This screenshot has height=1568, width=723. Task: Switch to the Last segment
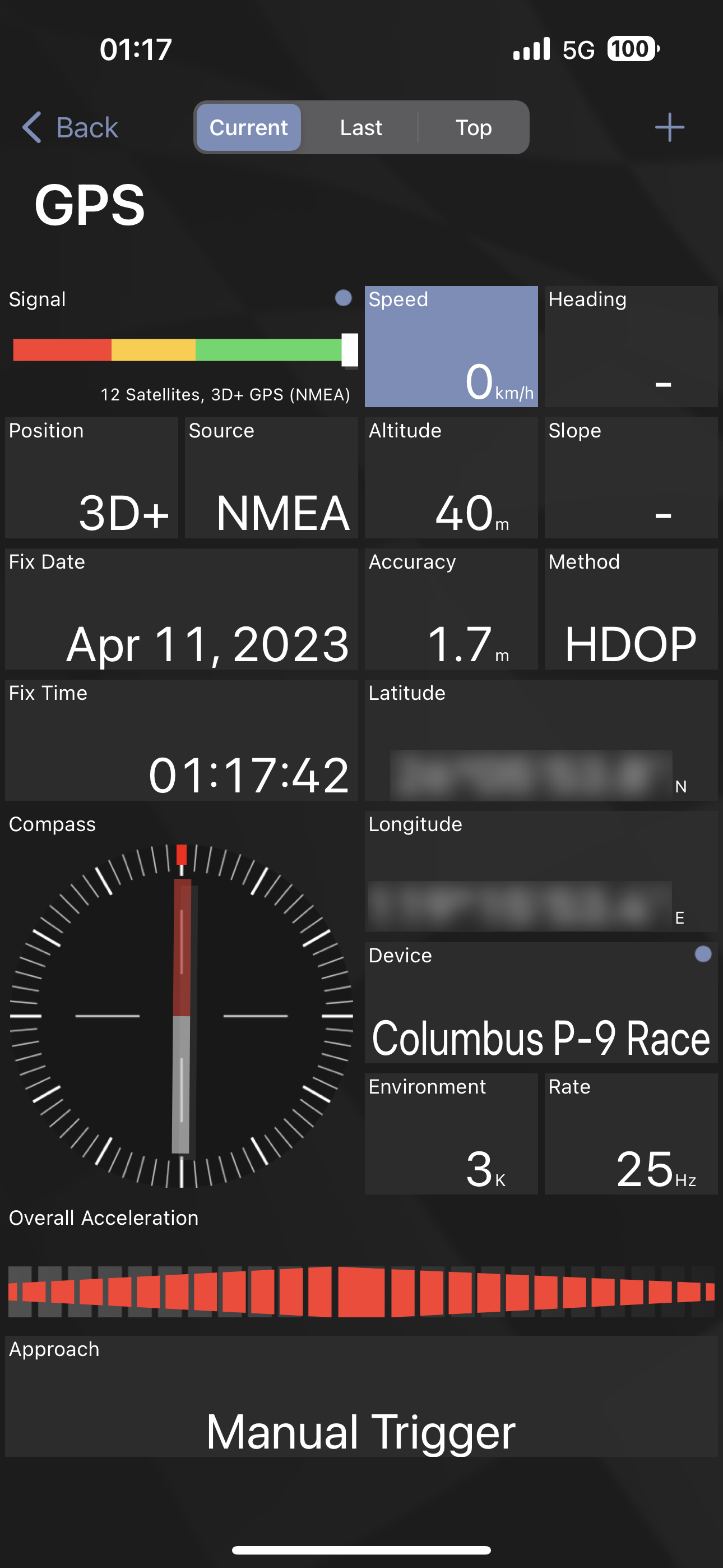[x=361, y=127]
